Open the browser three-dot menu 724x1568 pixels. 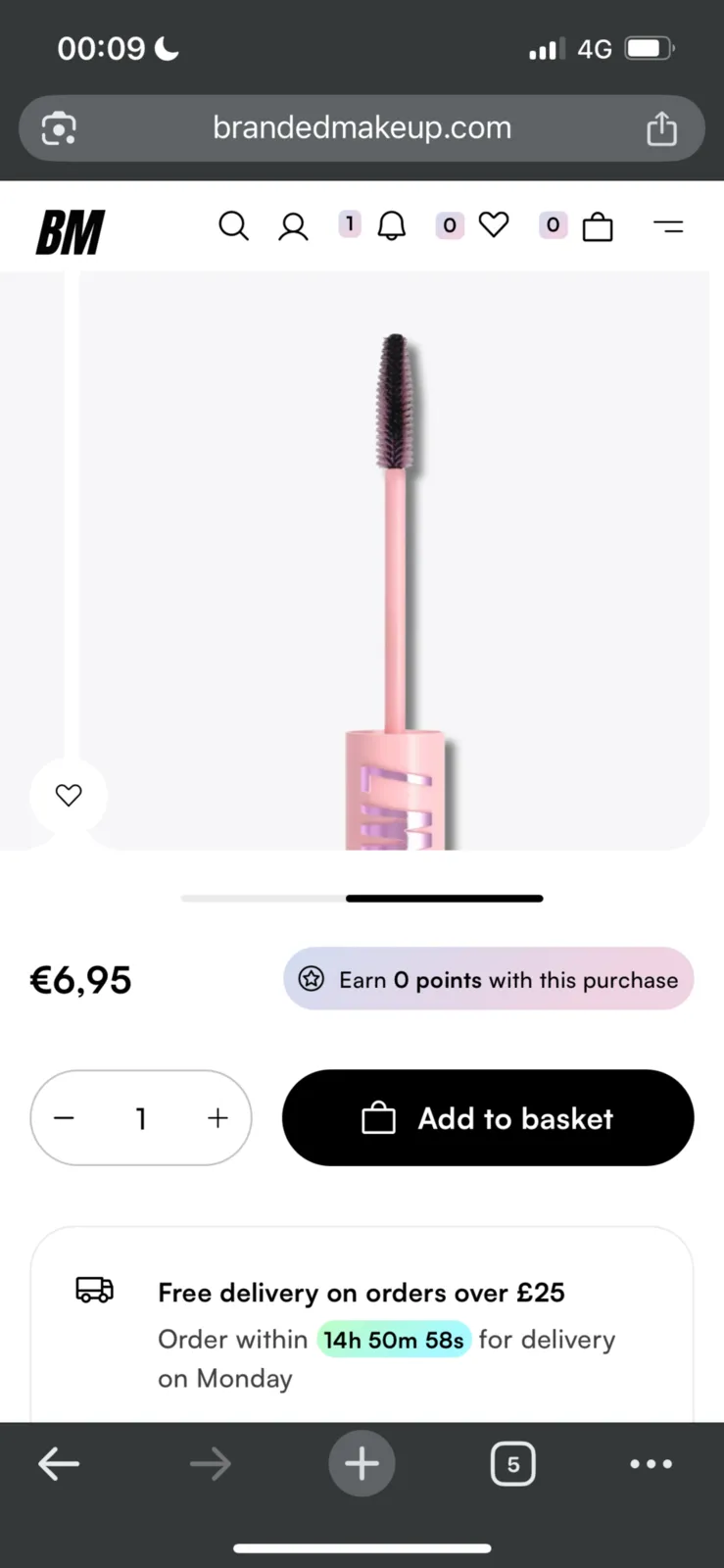[x=651, y=1464]
